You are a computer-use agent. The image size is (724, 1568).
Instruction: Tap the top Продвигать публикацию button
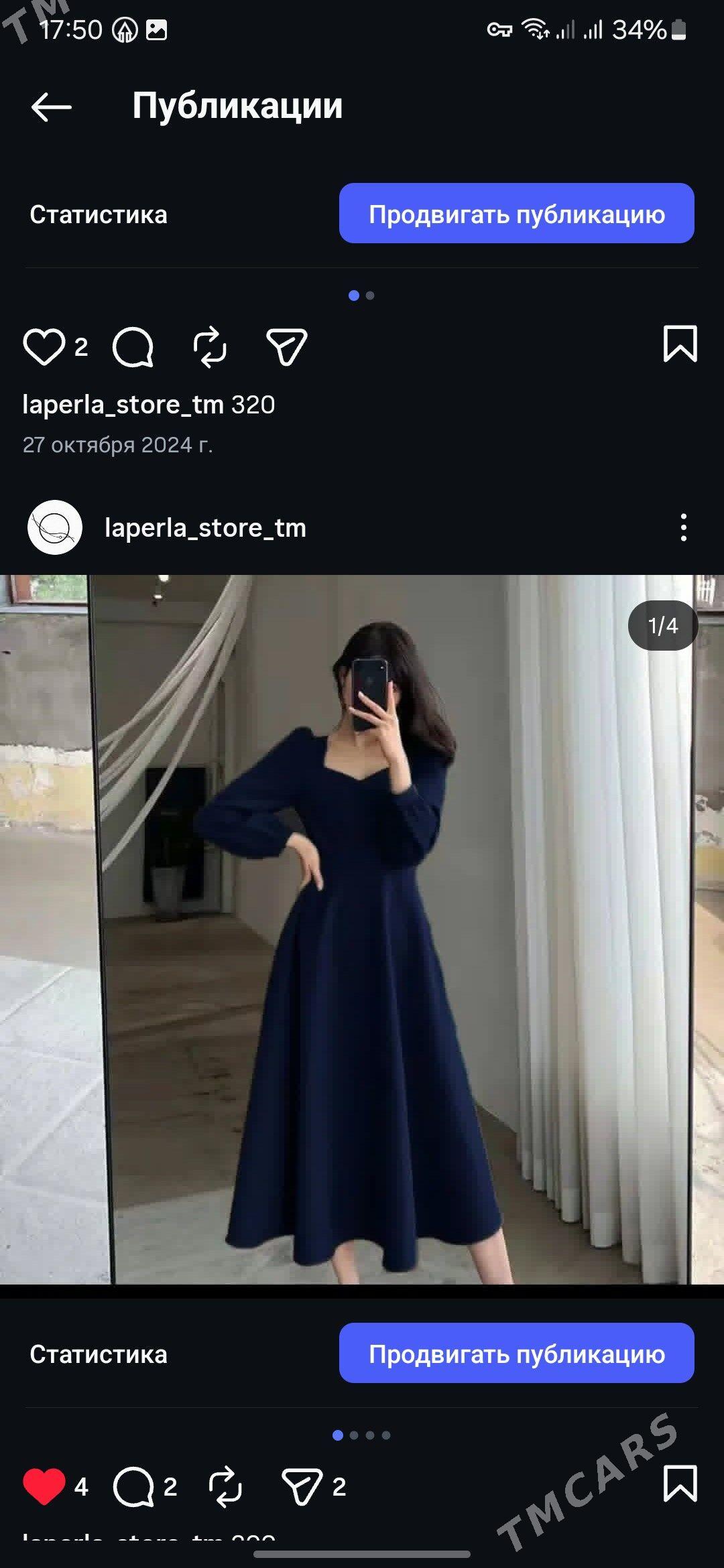coord(516,214)
